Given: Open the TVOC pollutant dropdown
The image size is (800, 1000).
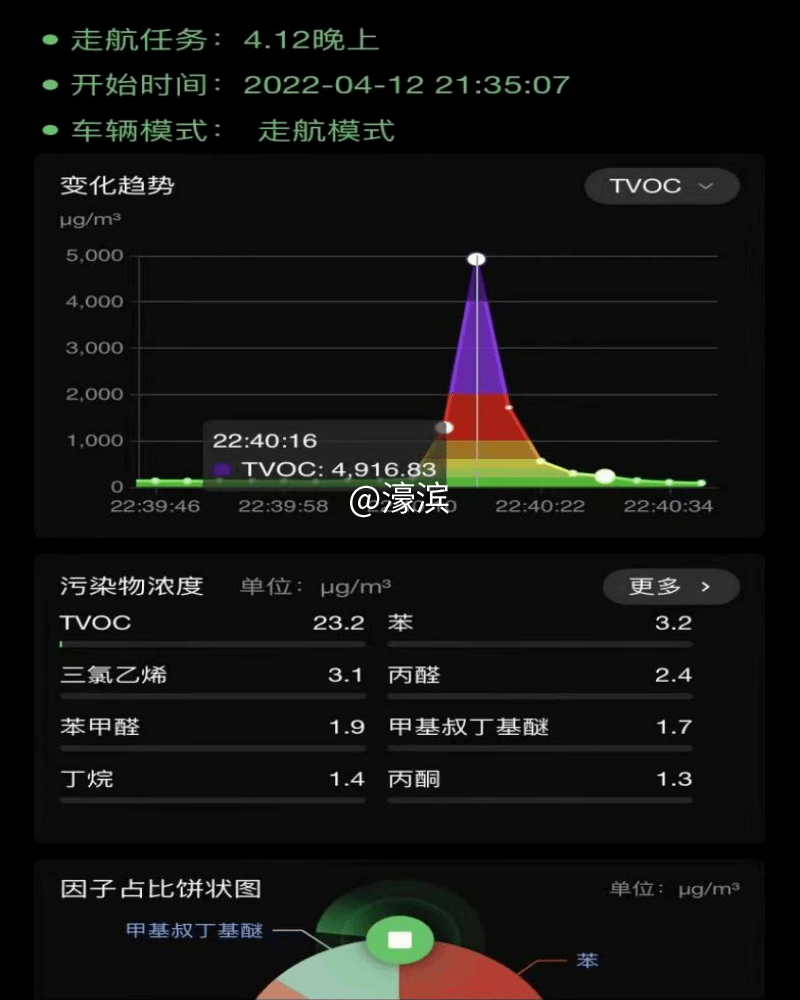Looking at the screenshot, I should point(661,186).
